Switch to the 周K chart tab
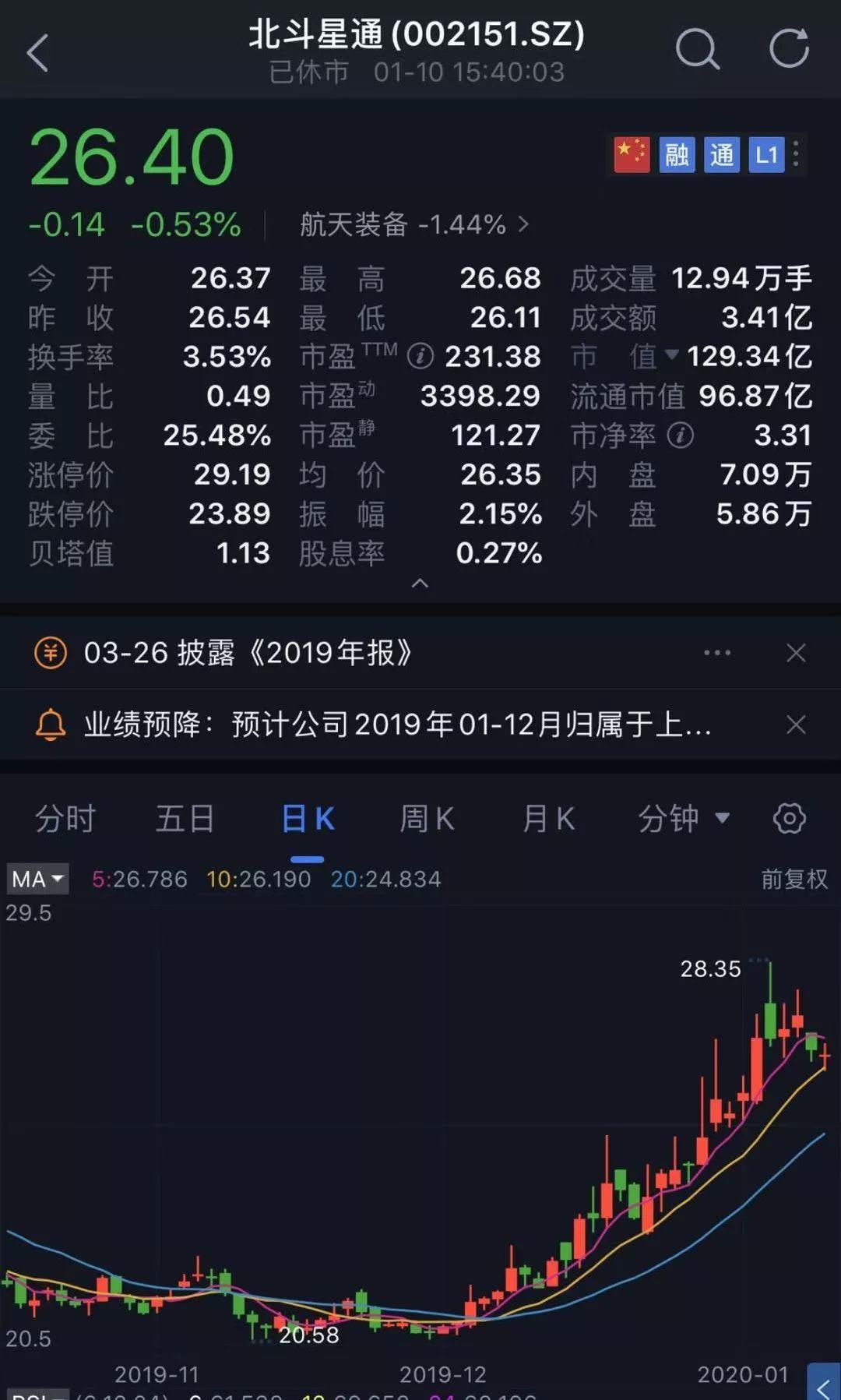 click(427, 819)
